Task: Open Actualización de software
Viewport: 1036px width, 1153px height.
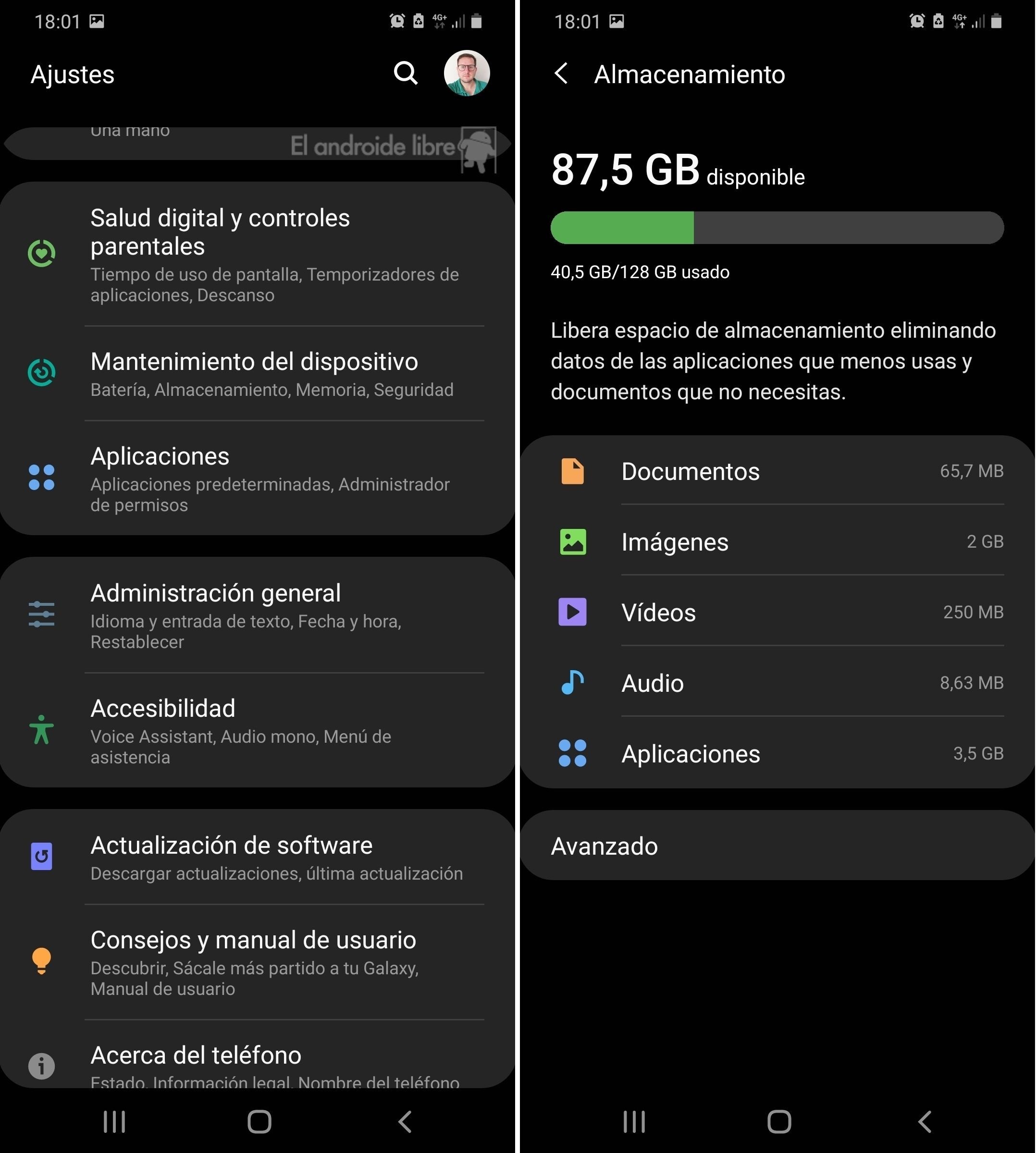Action: (x=256, y=857)
